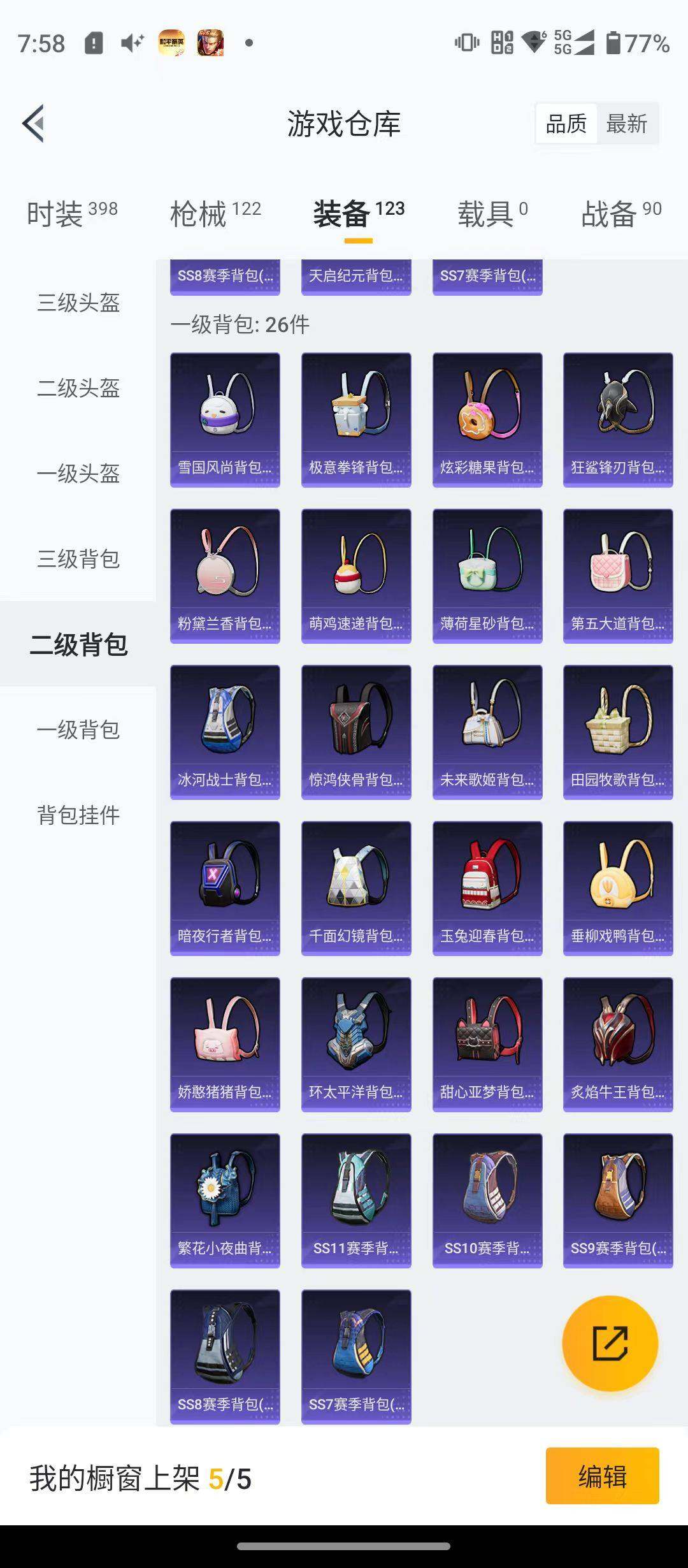This screenshot has height=1568, width=688.
Task: Click the back arrow at top left
Action: pos(35,124)
